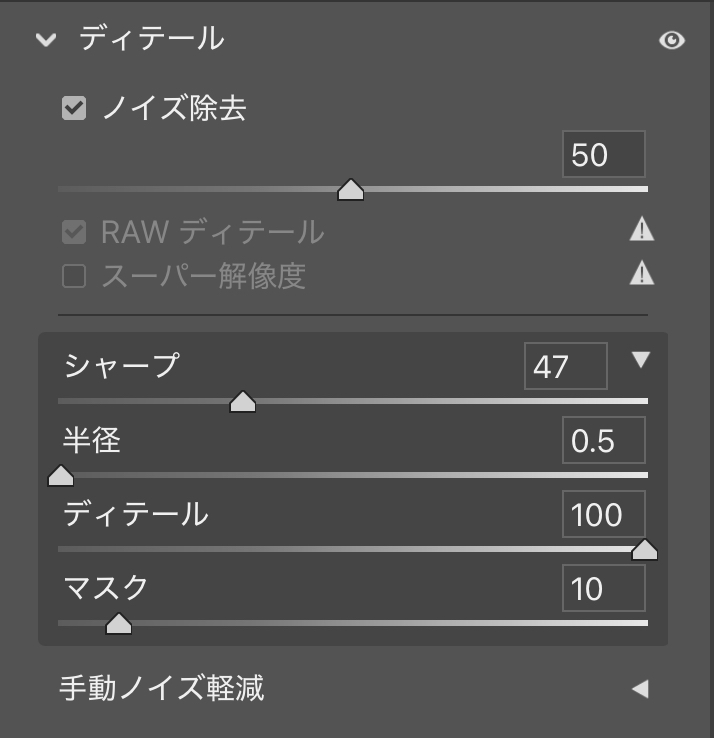
Task: Collapse the ディテール panel chevron
Action: tap(45, 40)
